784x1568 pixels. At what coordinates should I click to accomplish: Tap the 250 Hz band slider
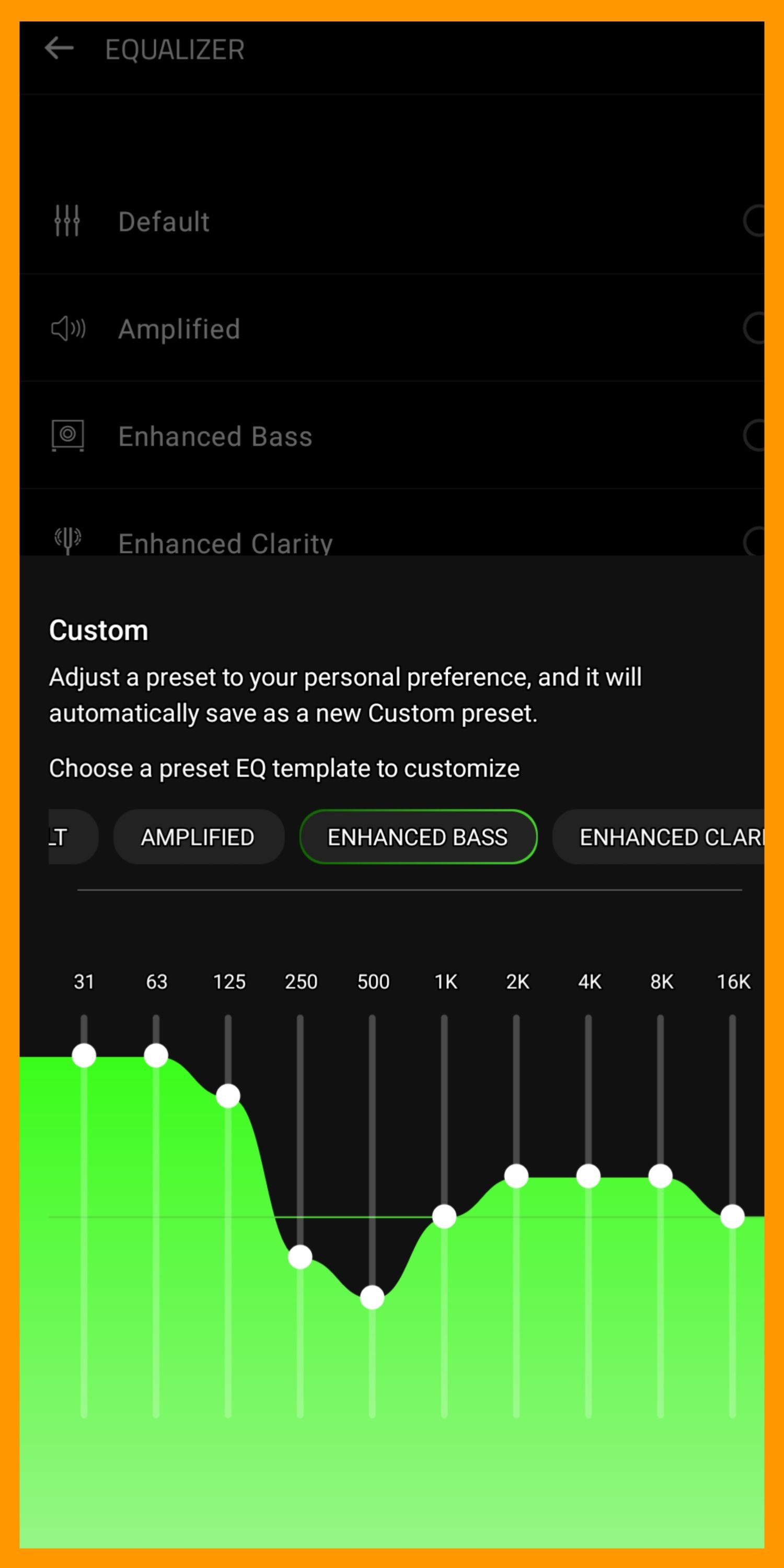tap(300, 1256)
